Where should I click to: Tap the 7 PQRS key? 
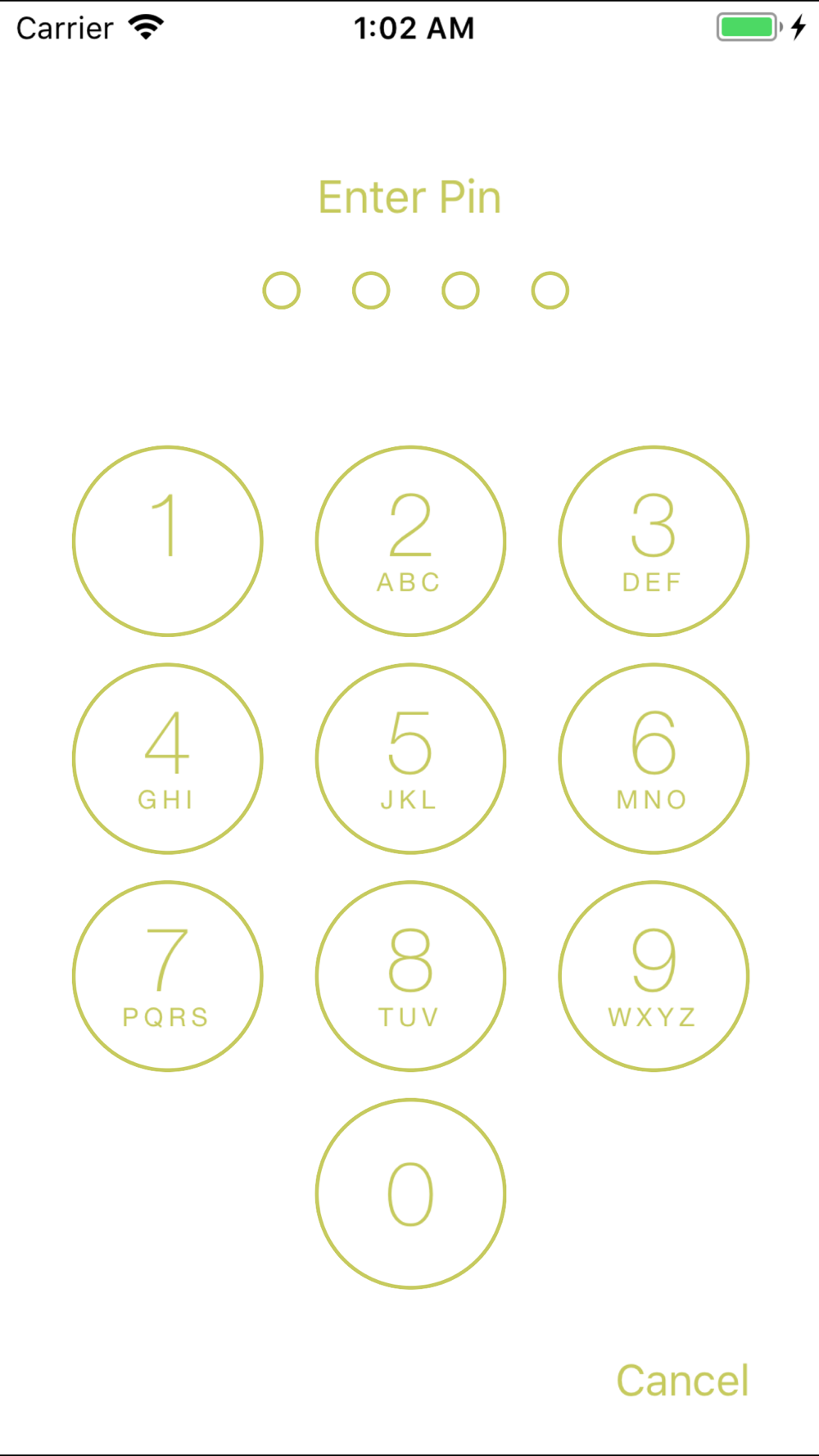(168, 976)
